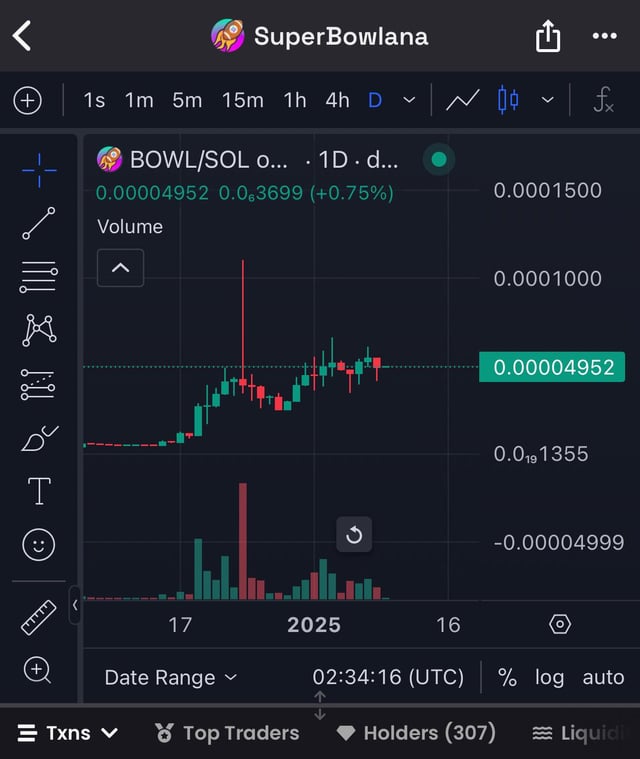Switch chart interval to 1m
Viewport: 640px width, 759px height.
(x=139, y=100)
